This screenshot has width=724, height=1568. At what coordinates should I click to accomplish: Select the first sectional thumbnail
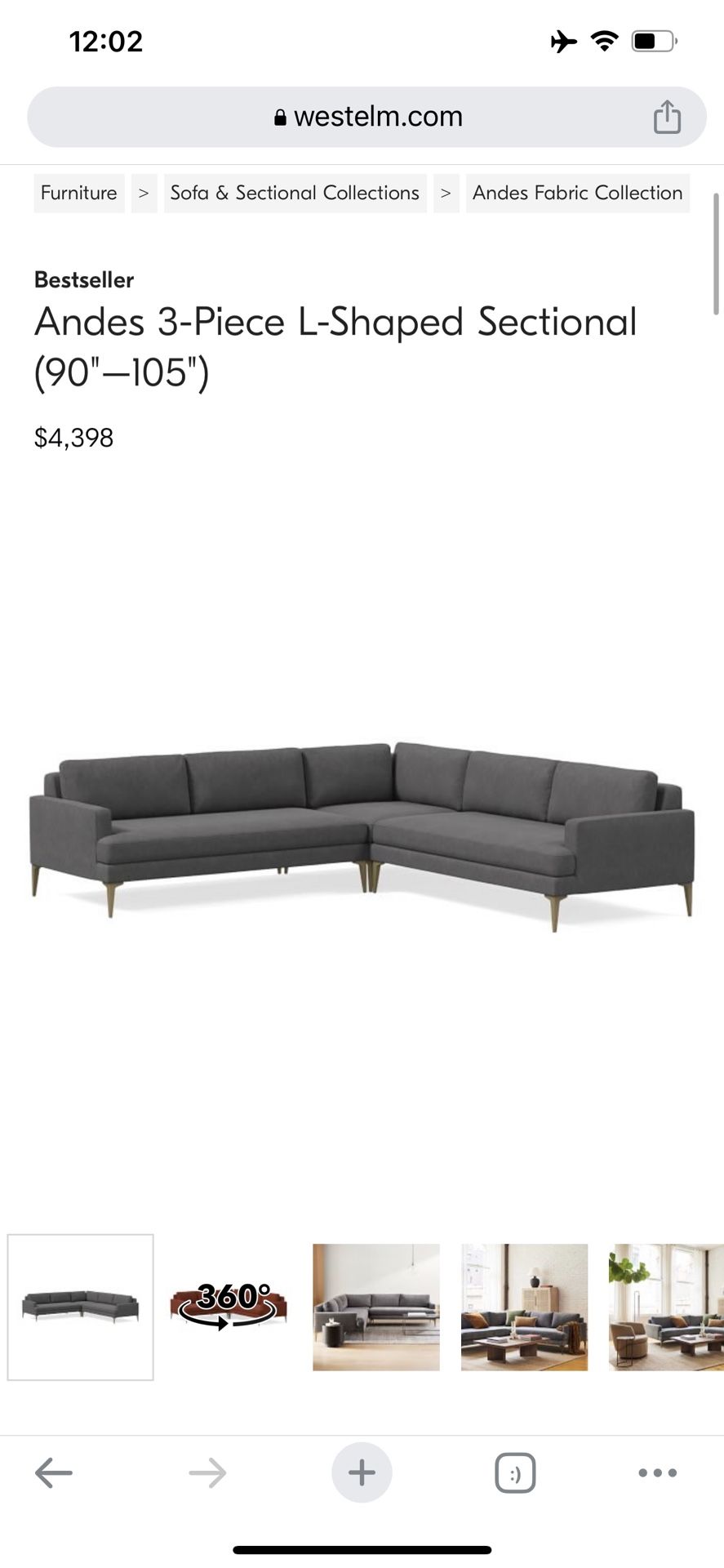pyautogui.click(x=81, y=1307)
